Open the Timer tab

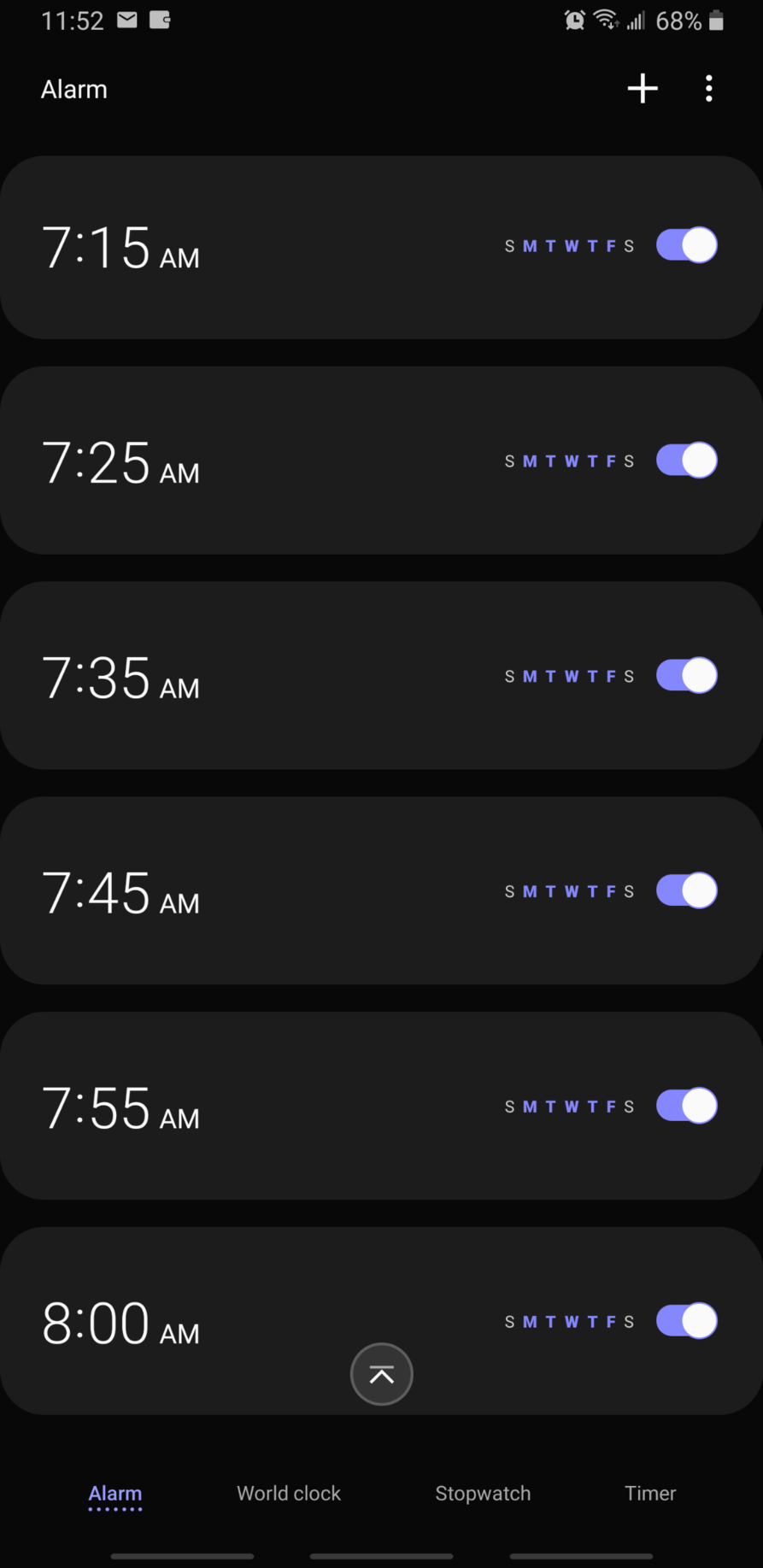650,1493
